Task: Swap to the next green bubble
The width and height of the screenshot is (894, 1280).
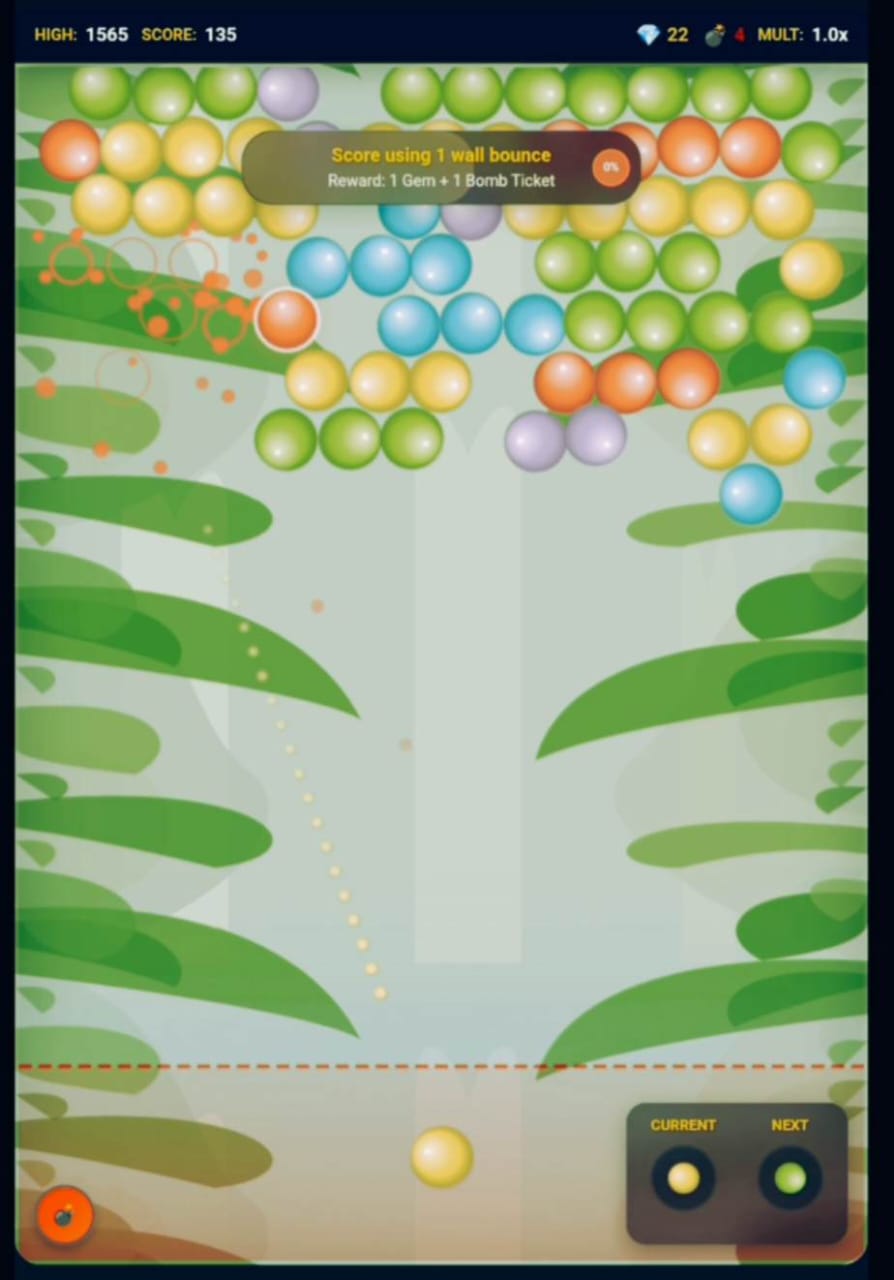Action: (x=789, y=1178)
